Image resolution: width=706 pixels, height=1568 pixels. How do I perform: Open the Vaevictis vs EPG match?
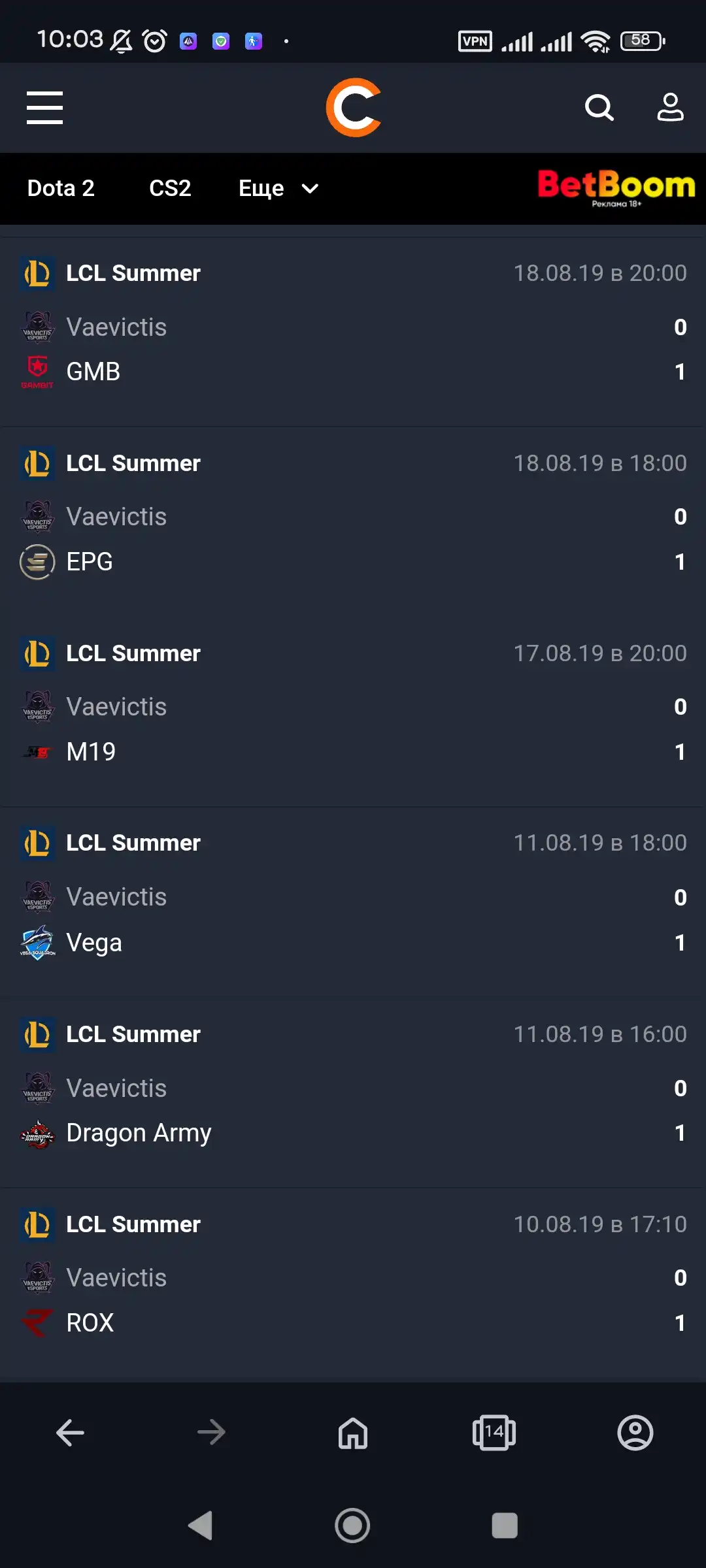[353, 522]
